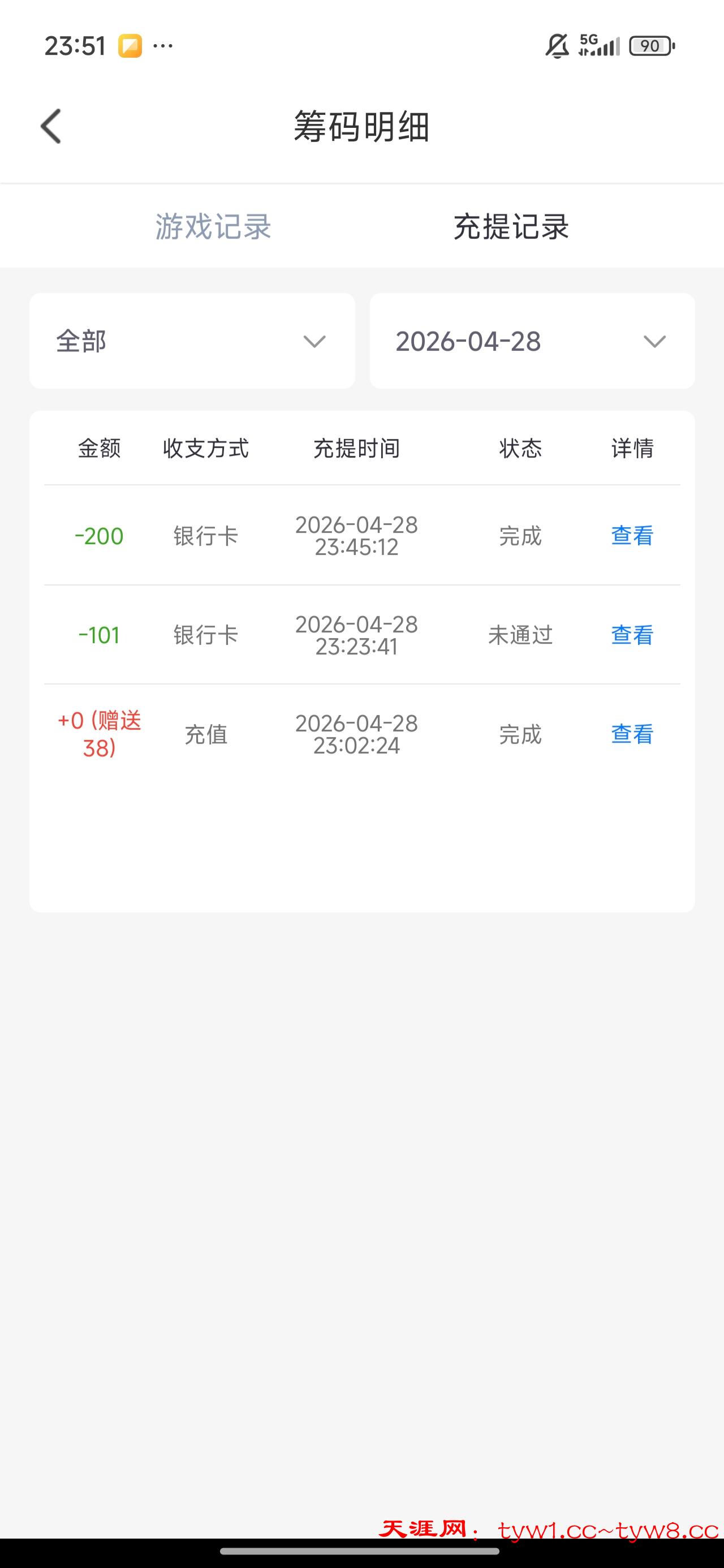
Task: View details of the -200 withdrawal
Action: coord(632,536)
